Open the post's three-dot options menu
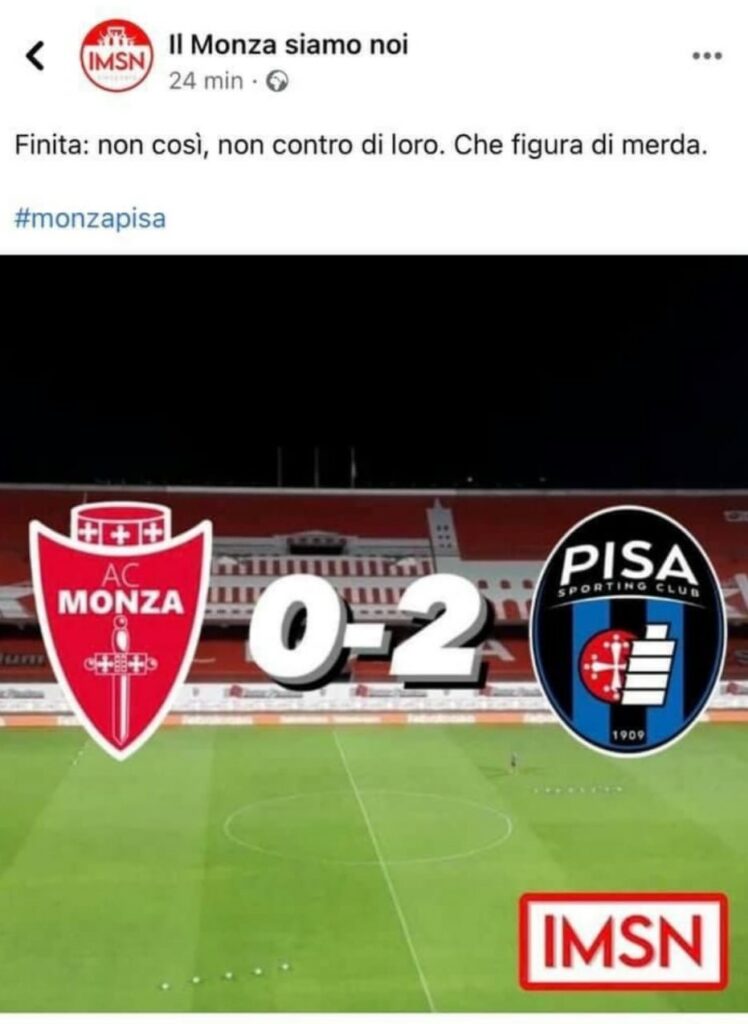The image size is (748, 1024). (x=706, y=56)
